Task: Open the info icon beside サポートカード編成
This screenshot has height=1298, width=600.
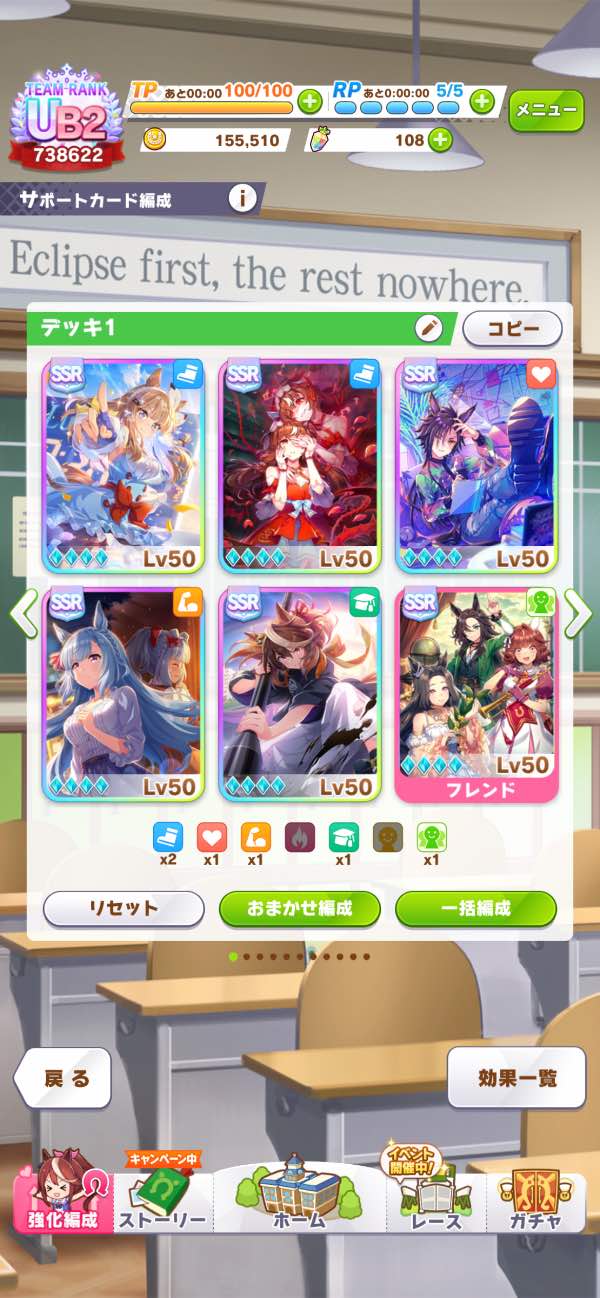Action: click(x=242, y=198)
